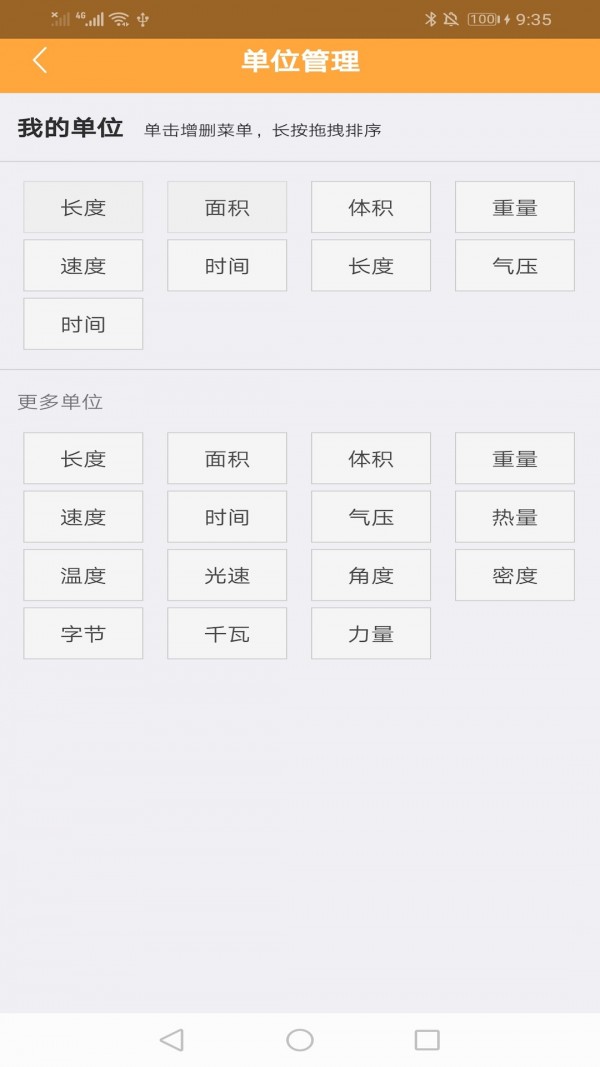
Task: Add the 字节 unit
Action: tap(83, 634)
